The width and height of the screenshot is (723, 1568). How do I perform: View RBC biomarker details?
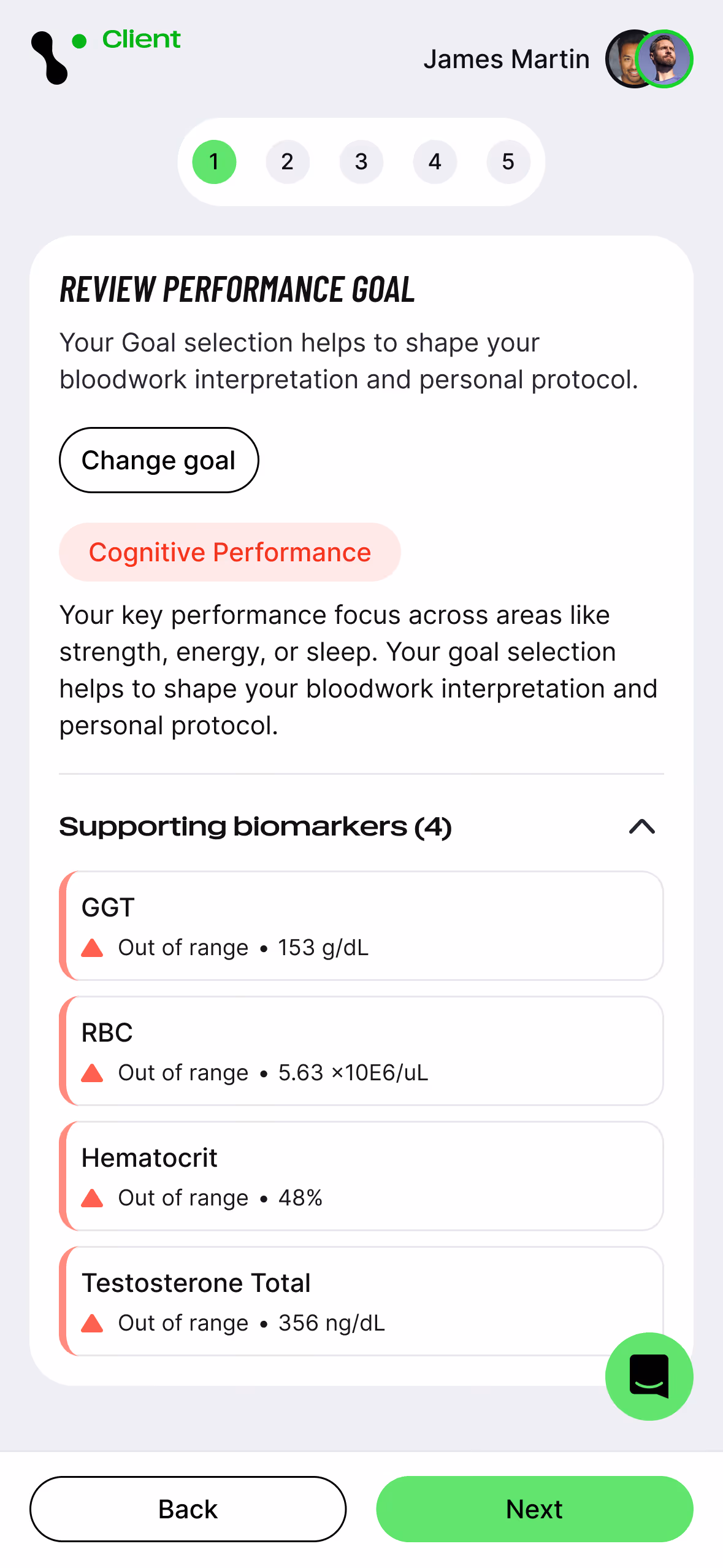click(x=361, y=1051)
